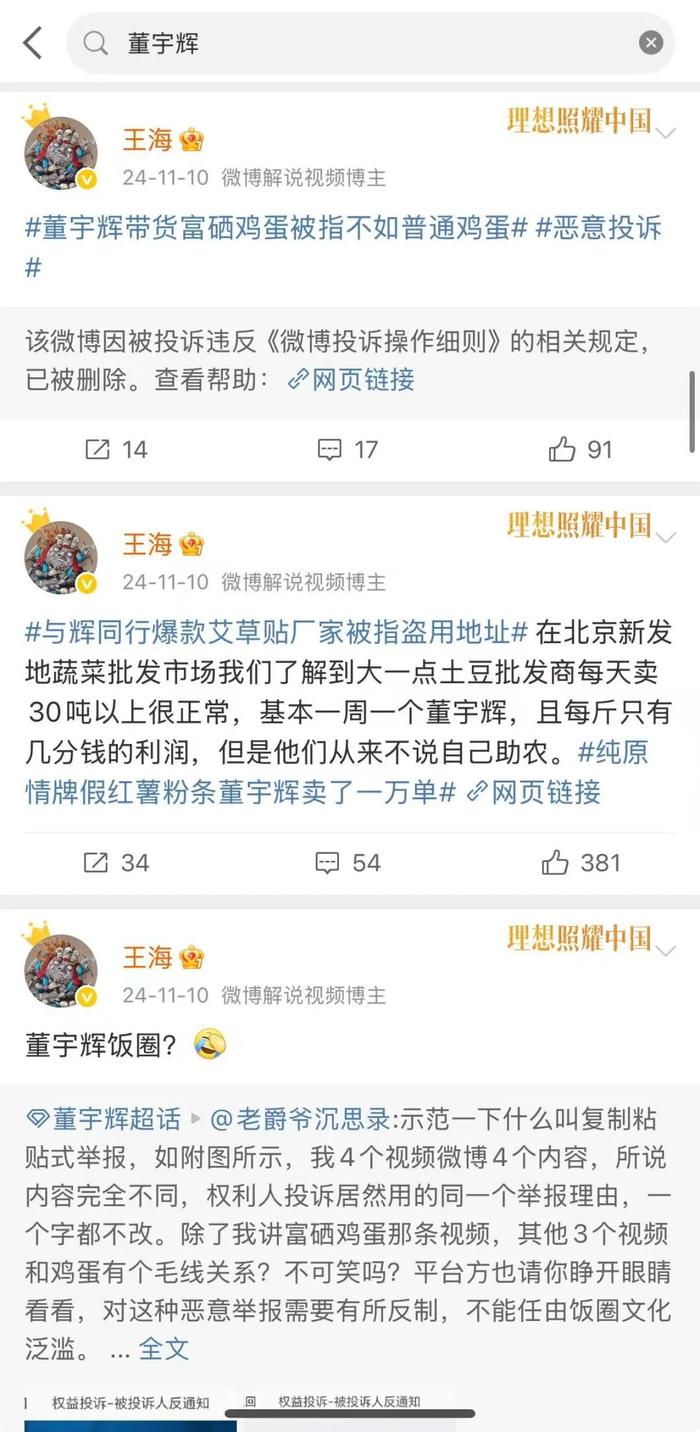This screenshot has height=1432, width=700.
Task: Open hashtag #董宇辉带货富硒鸡蛋被指不如普通鸡蛋#
Action: (276, 227)
